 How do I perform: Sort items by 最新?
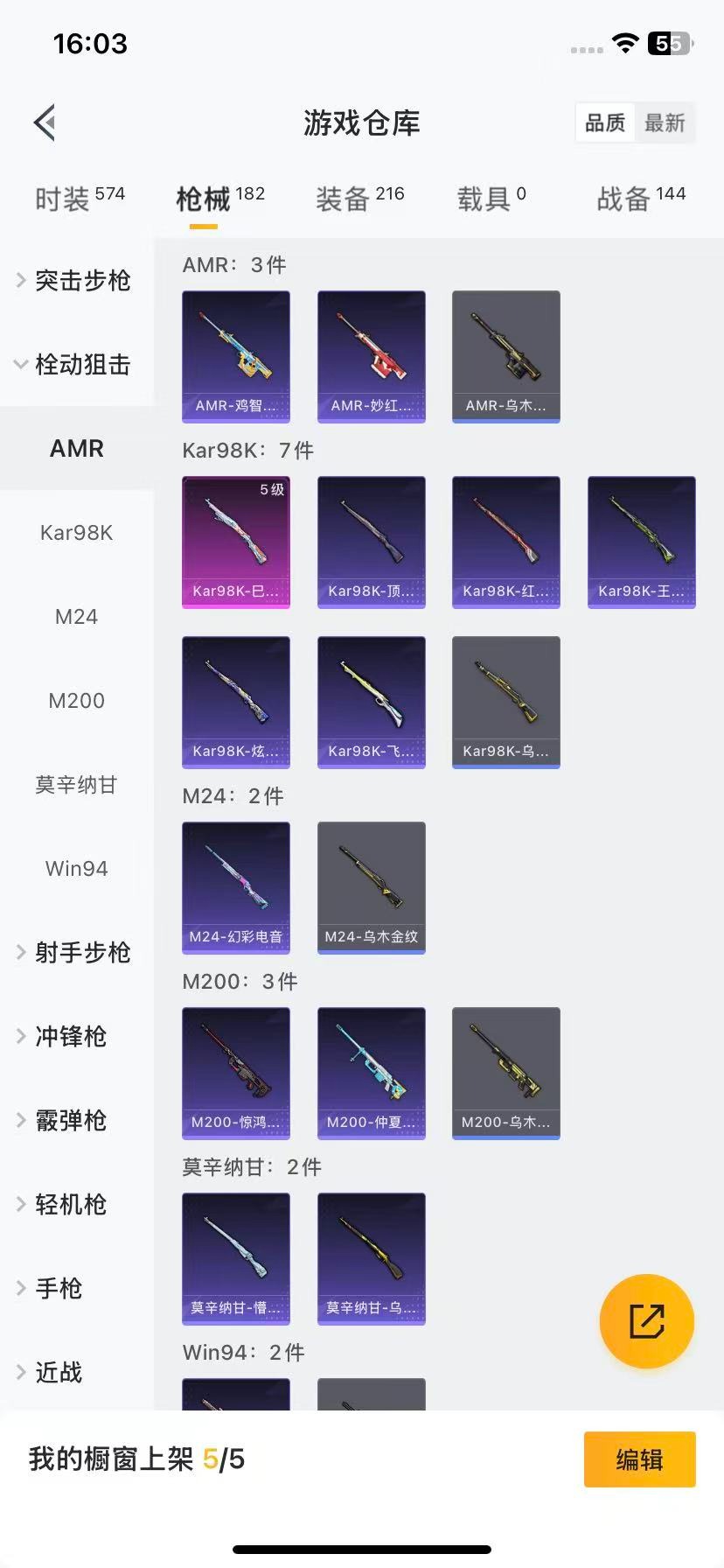665,123
